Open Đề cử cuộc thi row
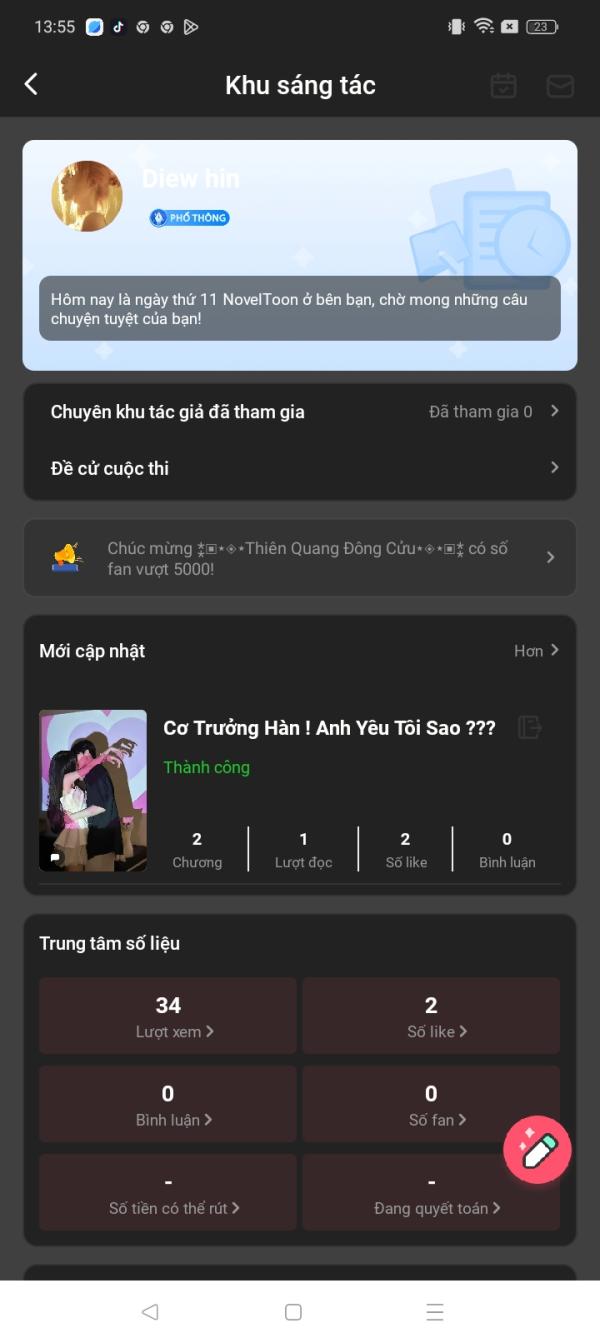 click(x=300, y=468)
